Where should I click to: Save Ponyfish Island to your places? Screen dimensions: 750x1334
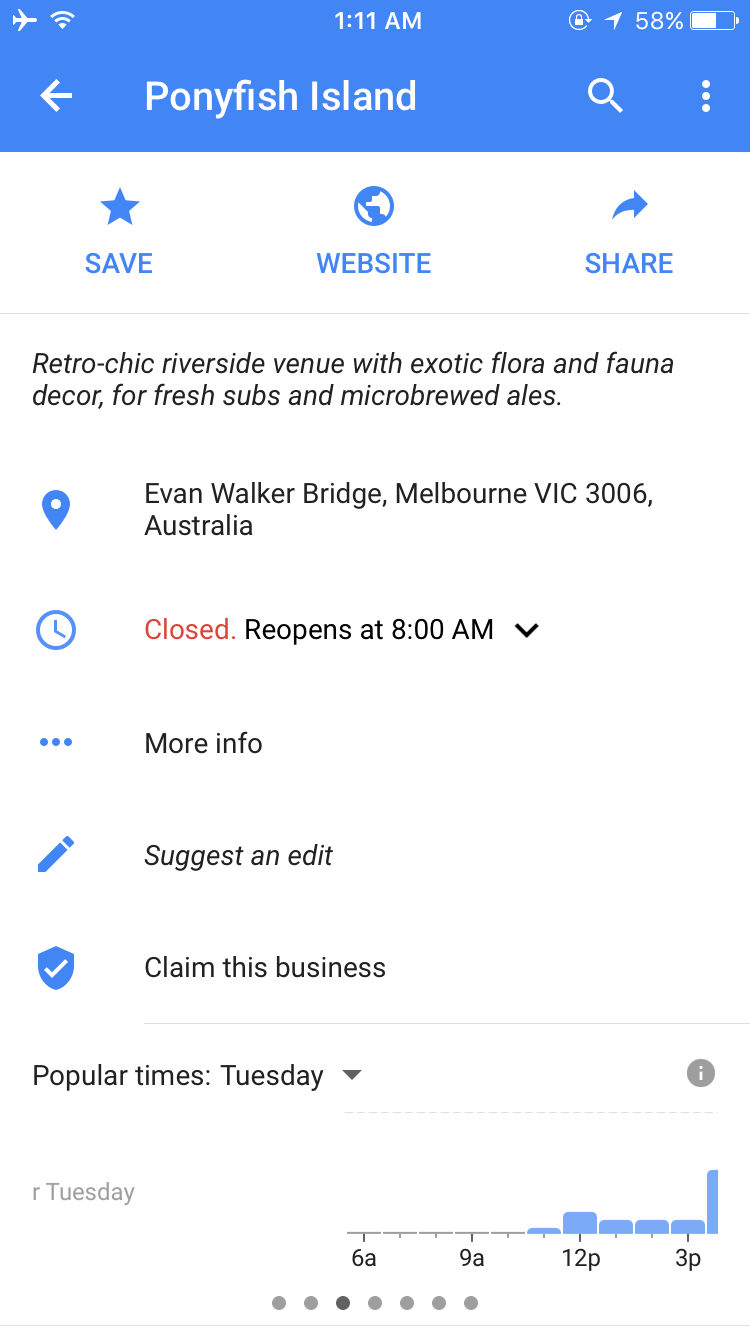pyautogui.click(x=119, y=234)
